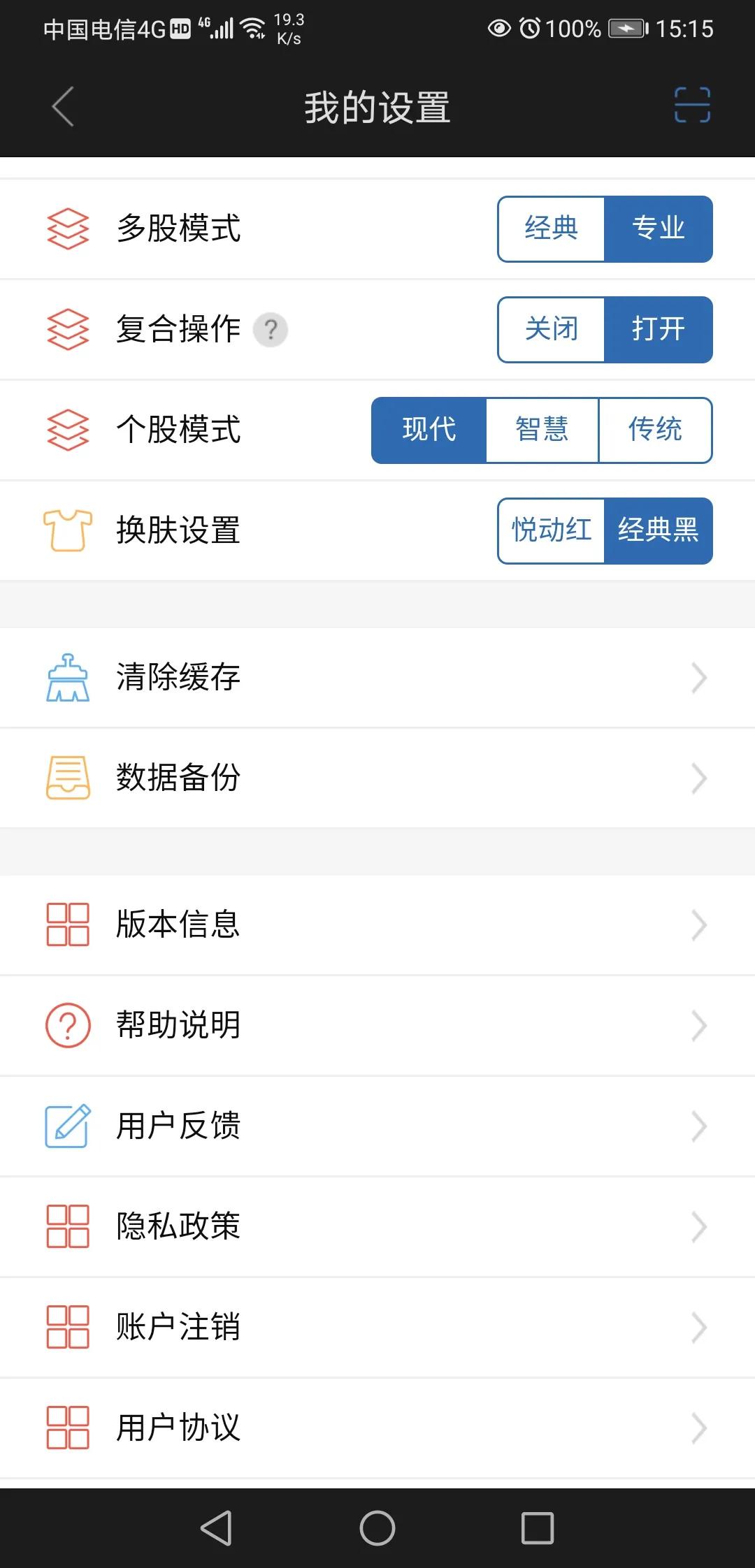Click the pencil icon beside 用户反馈
The height and width of the screenshot is (1568, 755).
click(x=68, y=1125)
